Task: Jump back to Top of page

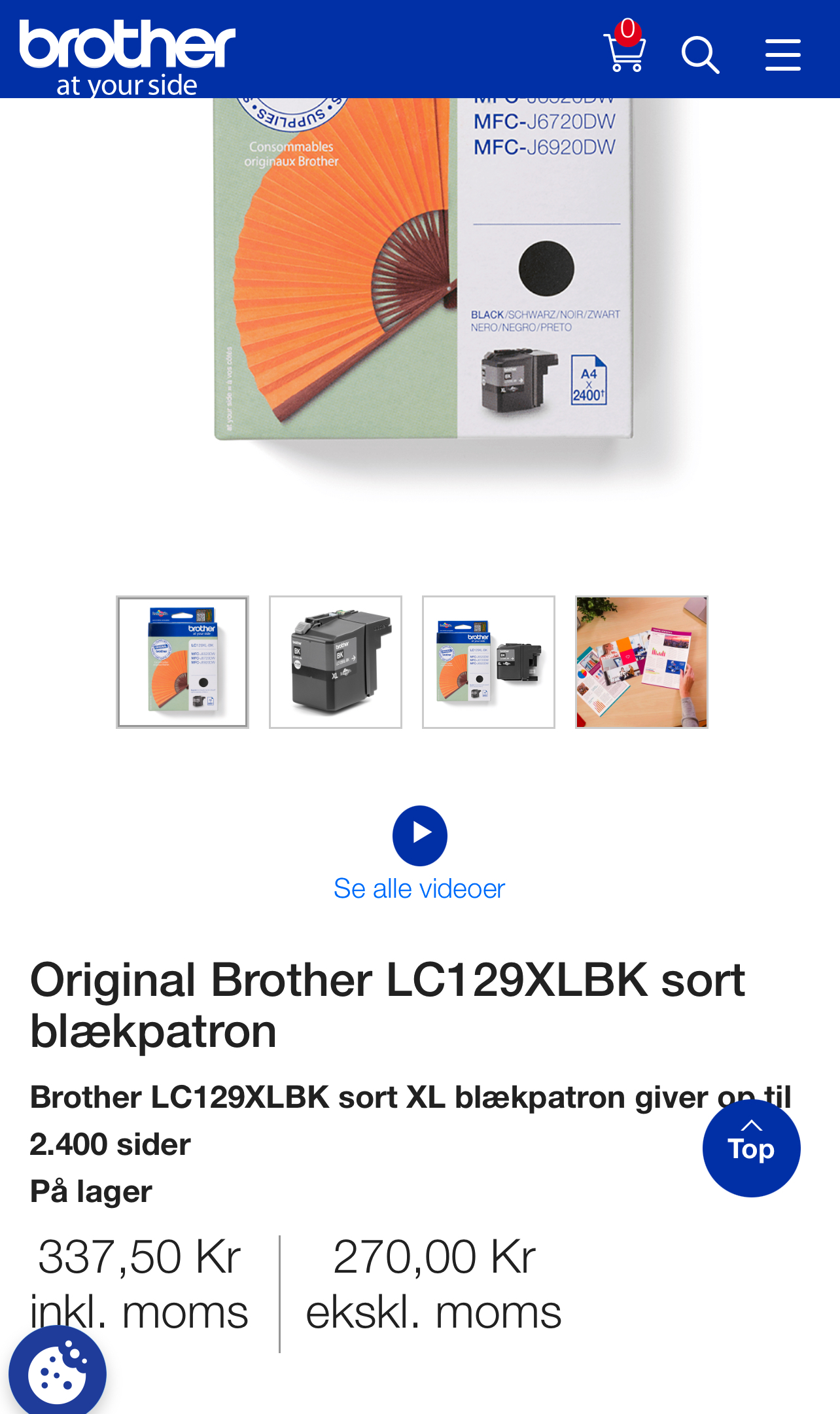Action: pyautogui.click(x=751, y=1148)
